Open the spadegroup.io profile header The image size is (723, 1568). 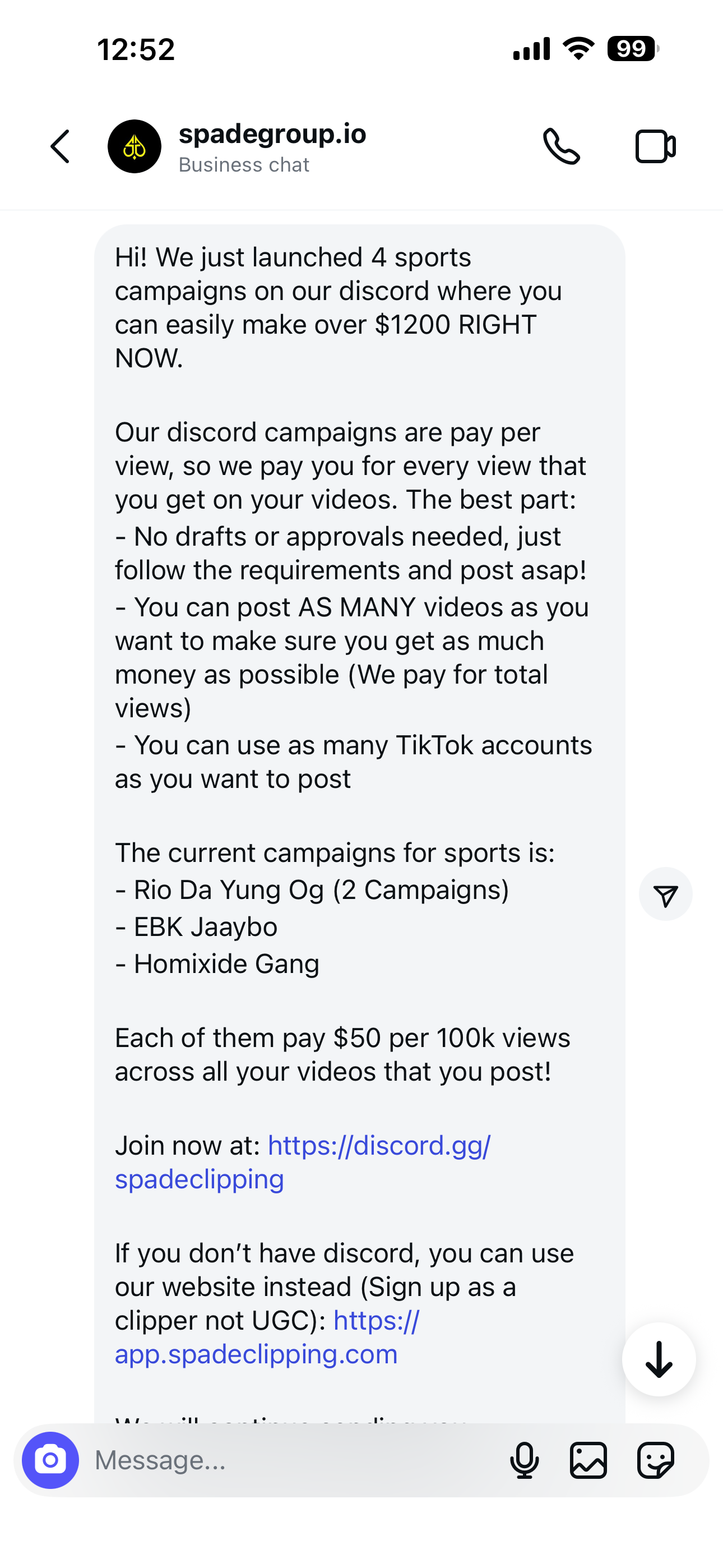click(x=271, y=147)
